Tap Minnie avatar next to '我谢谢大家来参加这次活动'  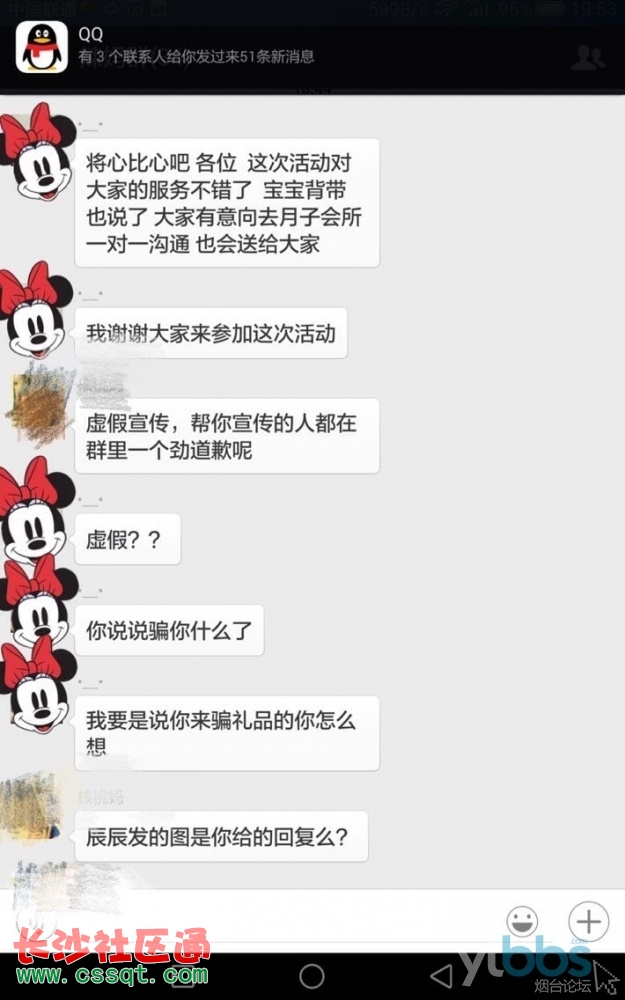point(38,309)
